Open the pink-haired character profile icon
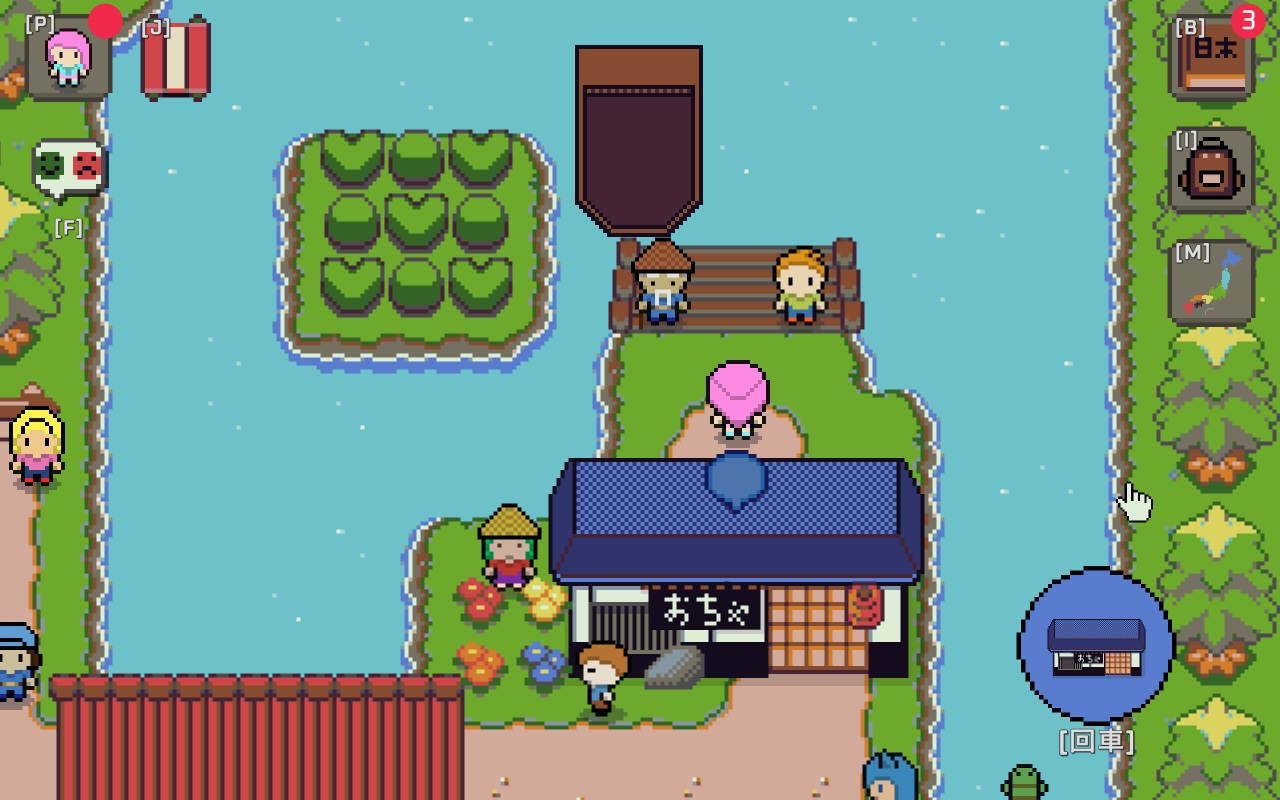1280x800 pixels. point(68,58)
